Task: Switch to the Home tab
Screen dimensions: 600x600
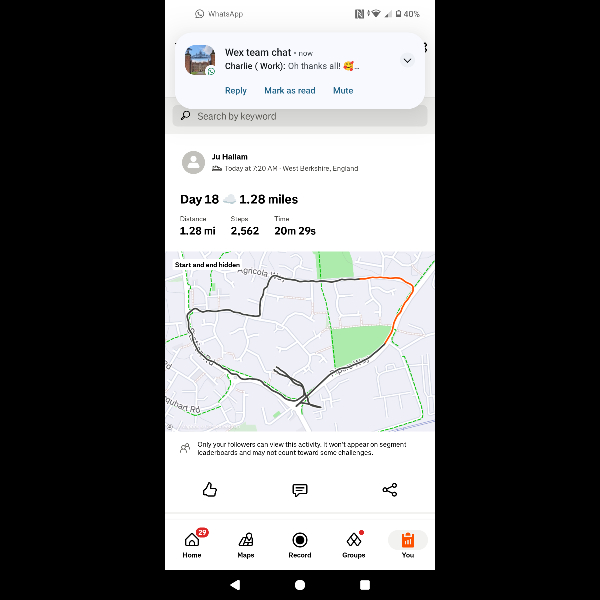Action: [x=192, y=544]
